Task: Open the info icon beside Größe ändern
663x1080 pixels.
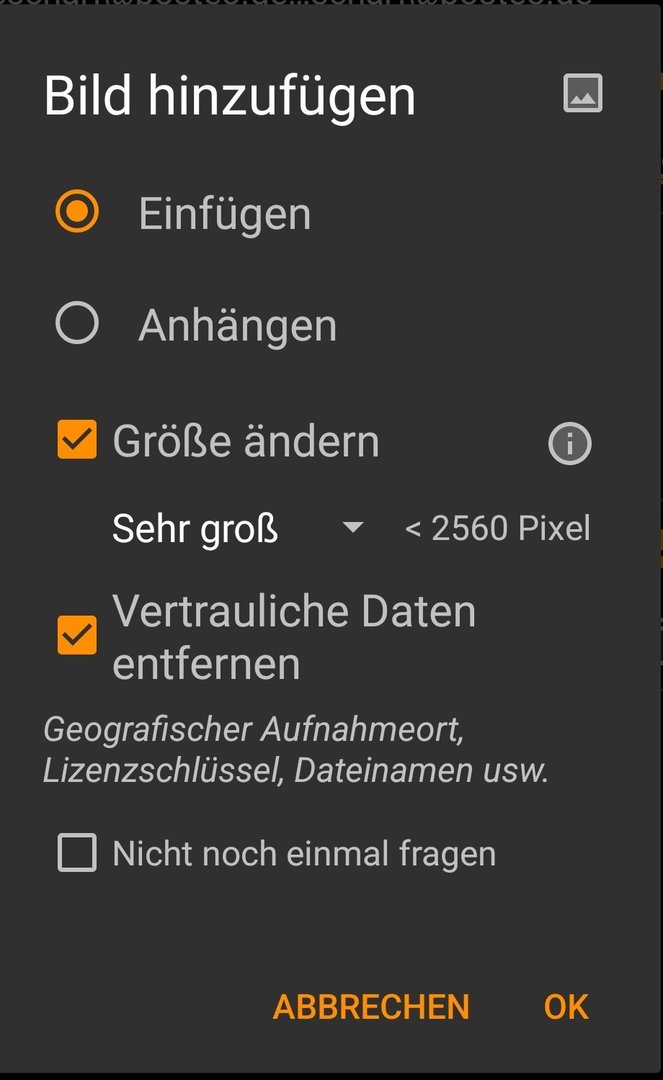Action: [569, 444]
